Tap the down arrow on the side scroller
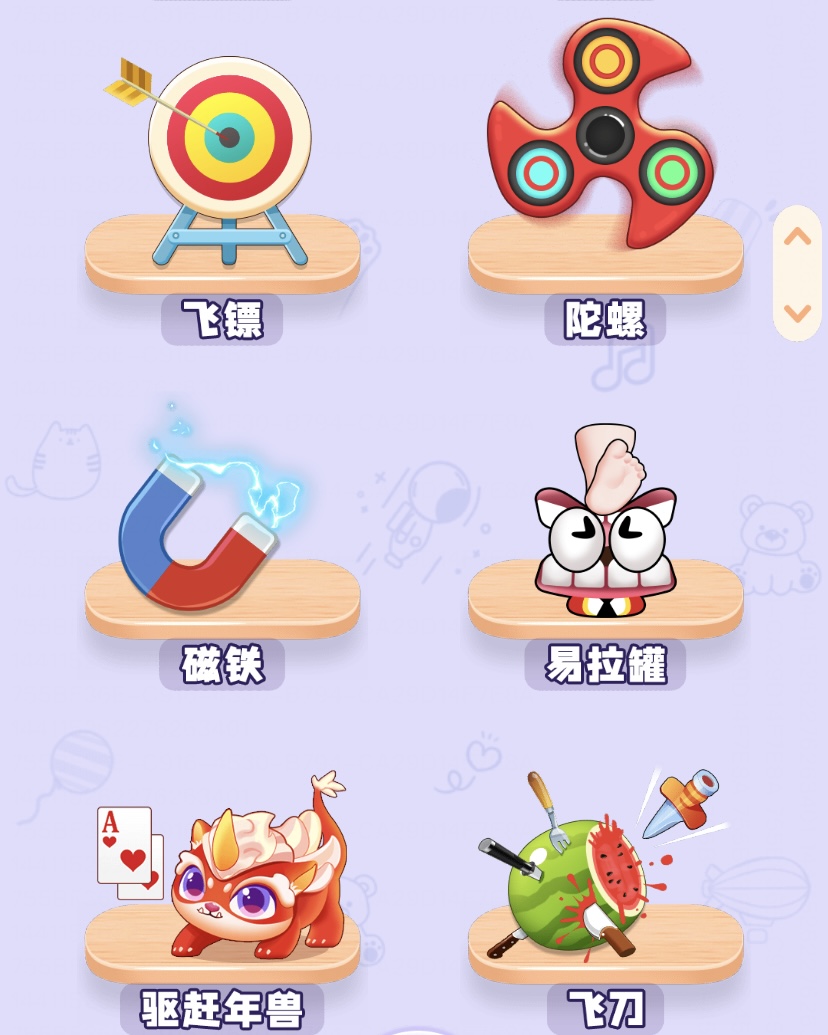The image size is (828, 1035). click(x=797, y=313)
